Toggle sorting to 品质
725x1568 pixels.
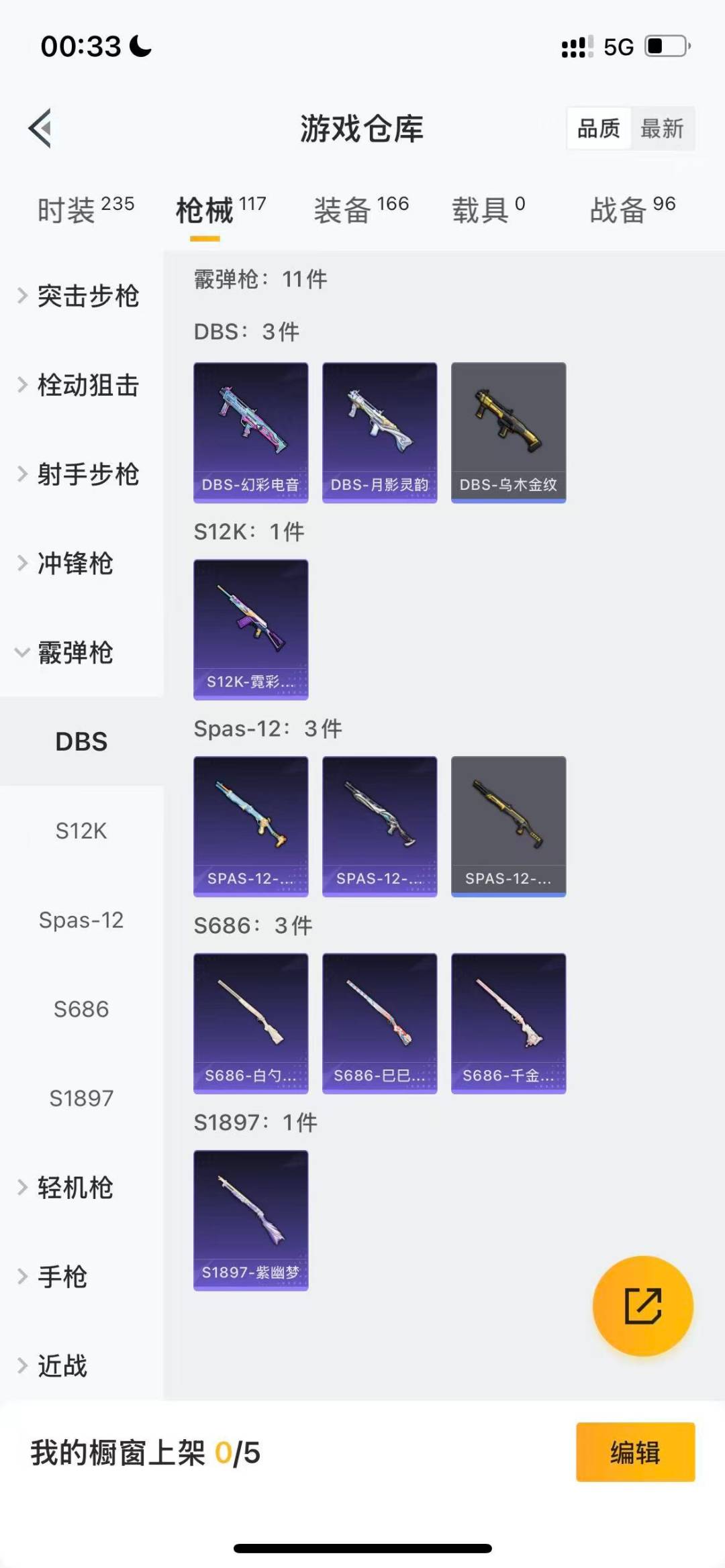coord(599,128)
